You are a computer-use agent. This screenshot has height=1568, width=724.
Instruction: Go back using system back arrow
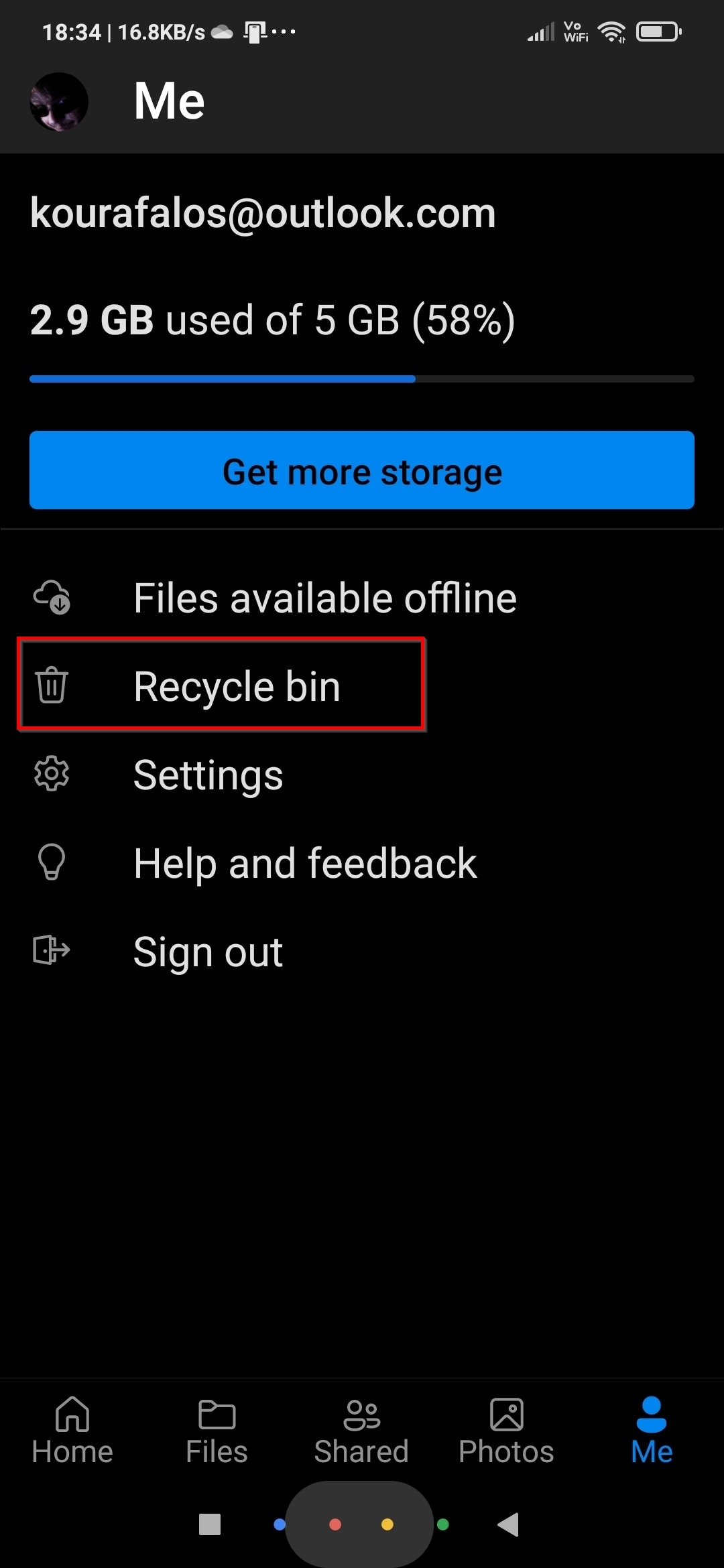coord(509,1524)
